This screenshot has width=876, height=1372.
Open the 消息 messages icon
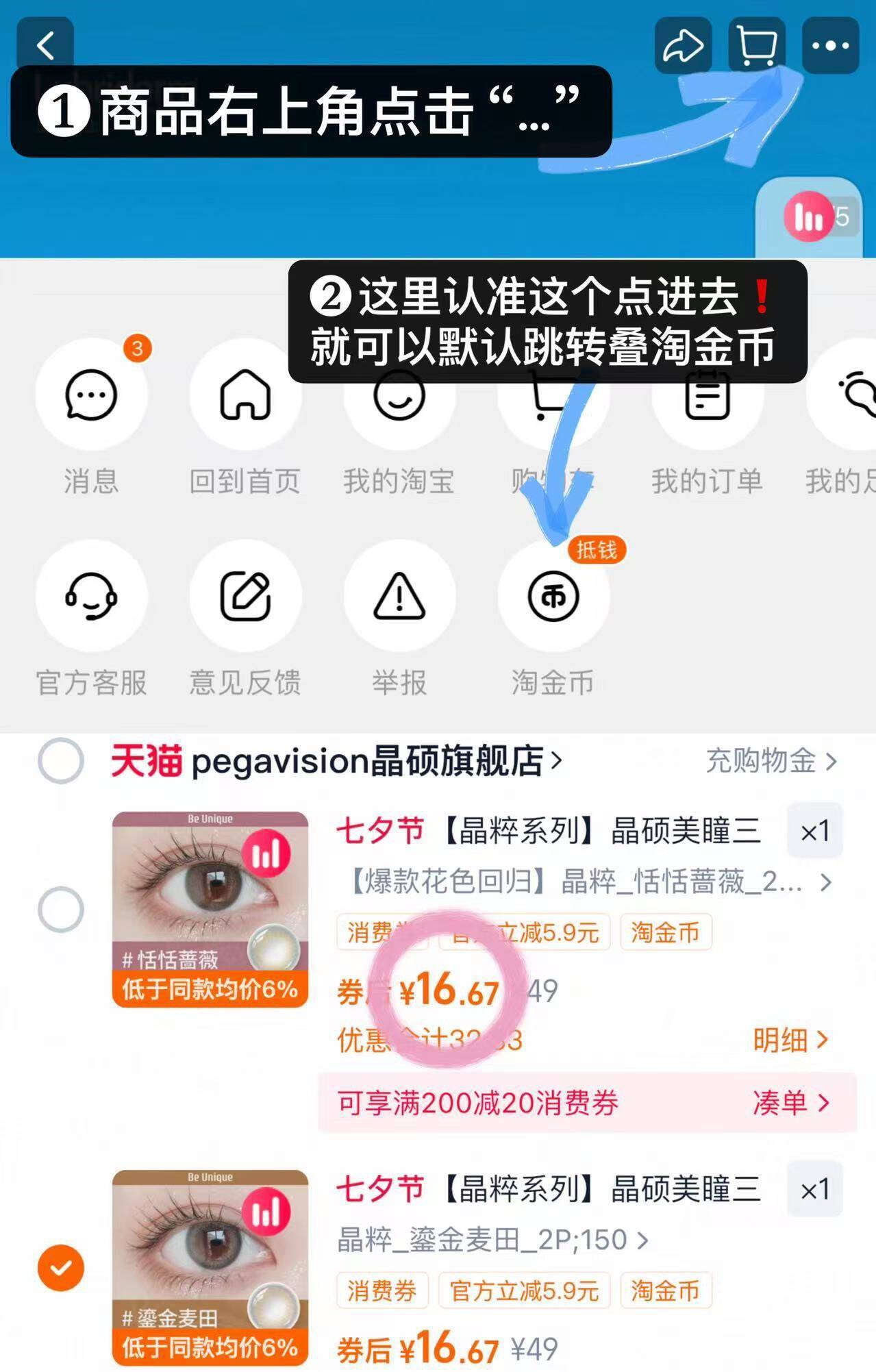point(92,396)
